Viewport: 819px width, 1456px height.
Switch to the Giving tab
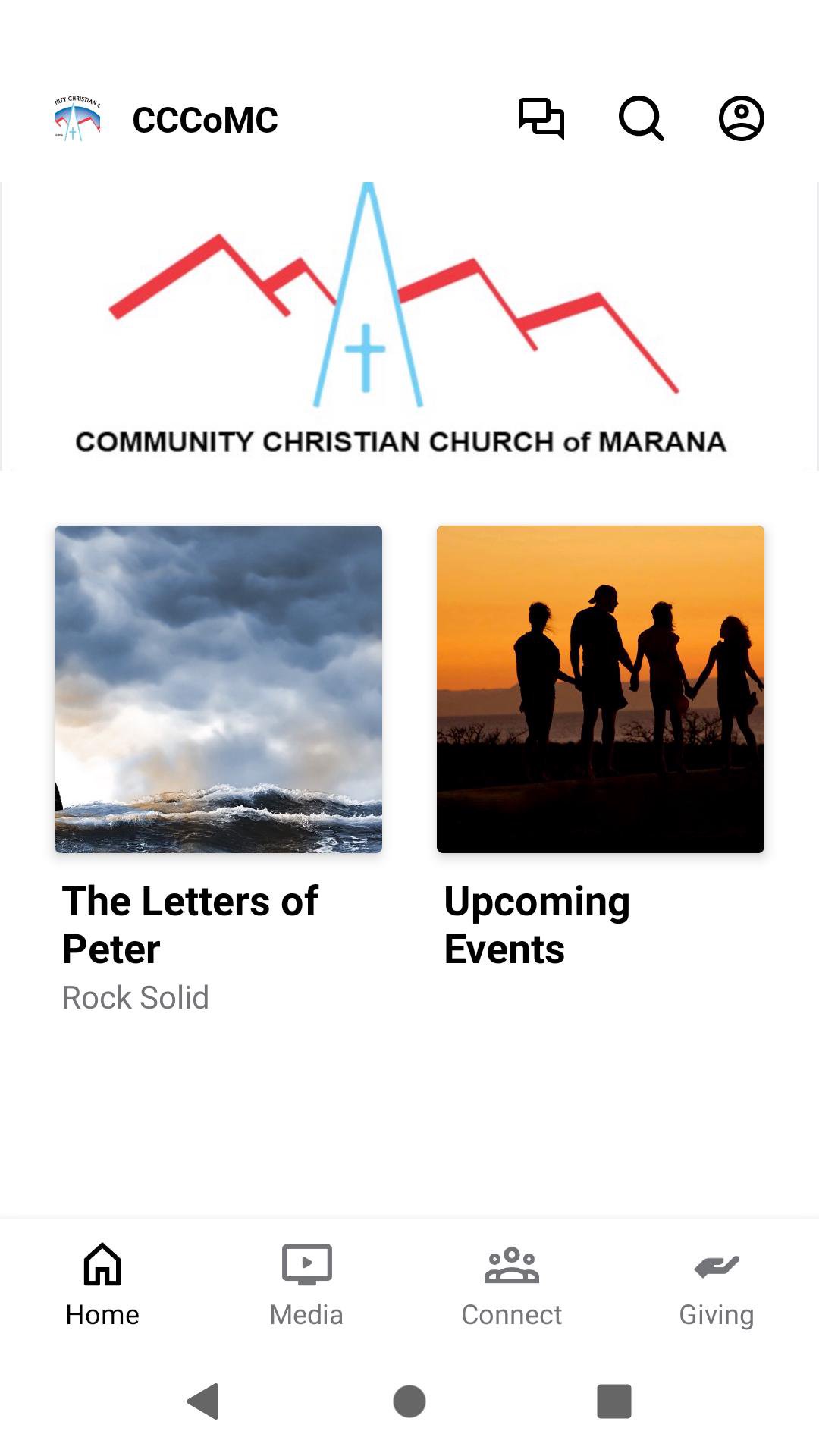tap(716, 1284)
